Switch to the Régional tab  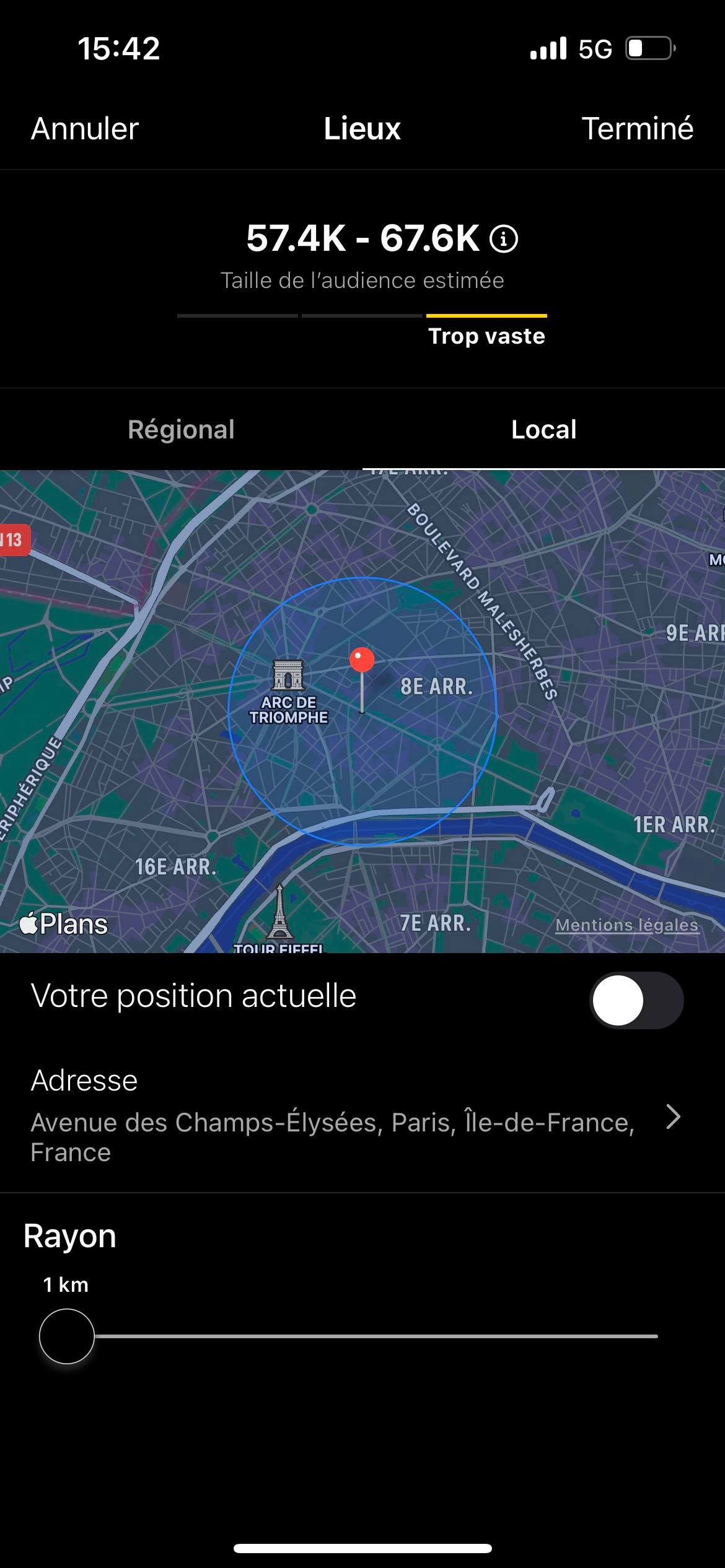[x=181, y=430]
